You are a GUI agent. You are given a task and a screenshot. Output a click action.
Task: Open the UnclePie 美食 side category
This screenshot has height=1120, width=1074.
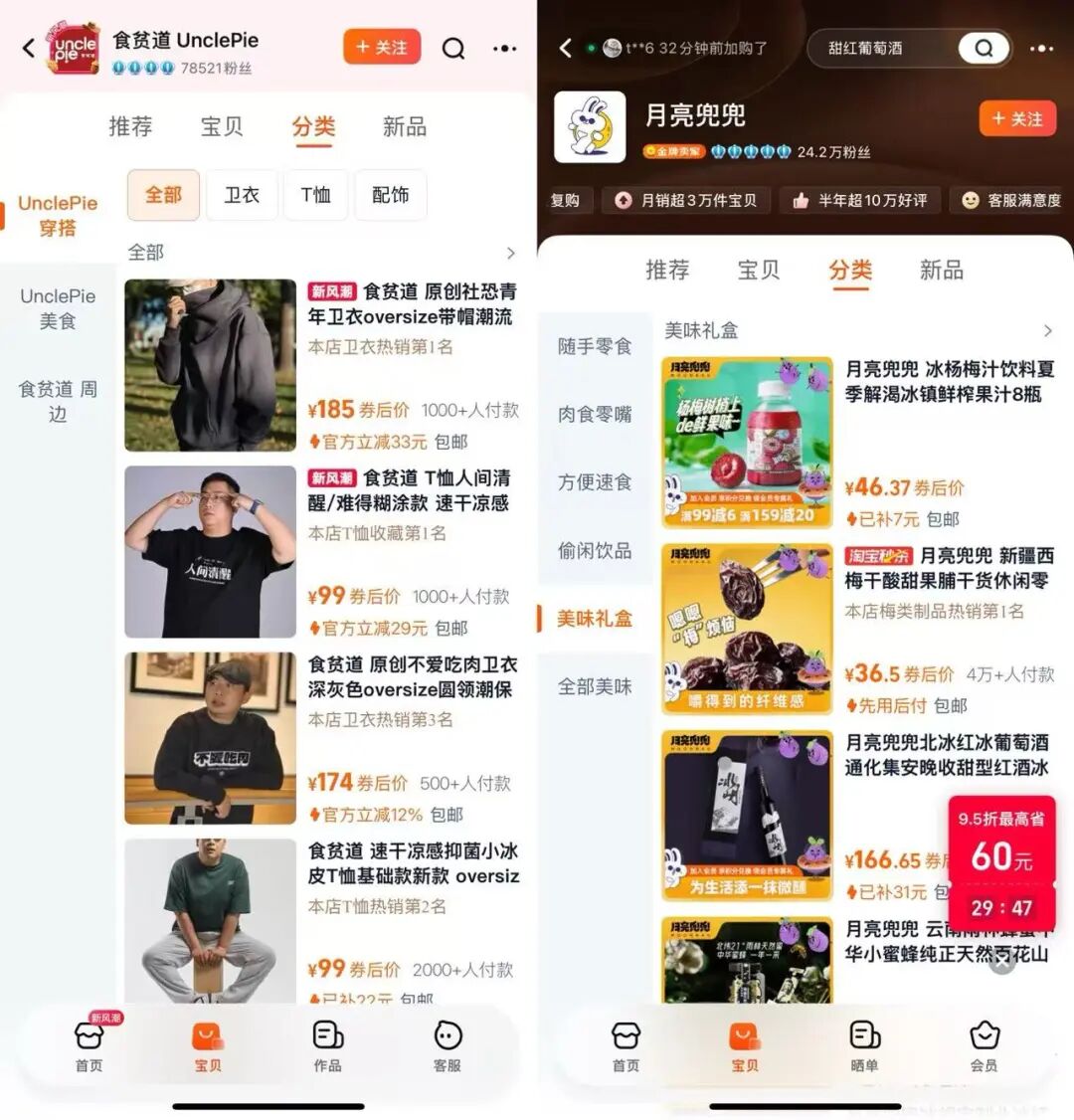coord(58,308)
